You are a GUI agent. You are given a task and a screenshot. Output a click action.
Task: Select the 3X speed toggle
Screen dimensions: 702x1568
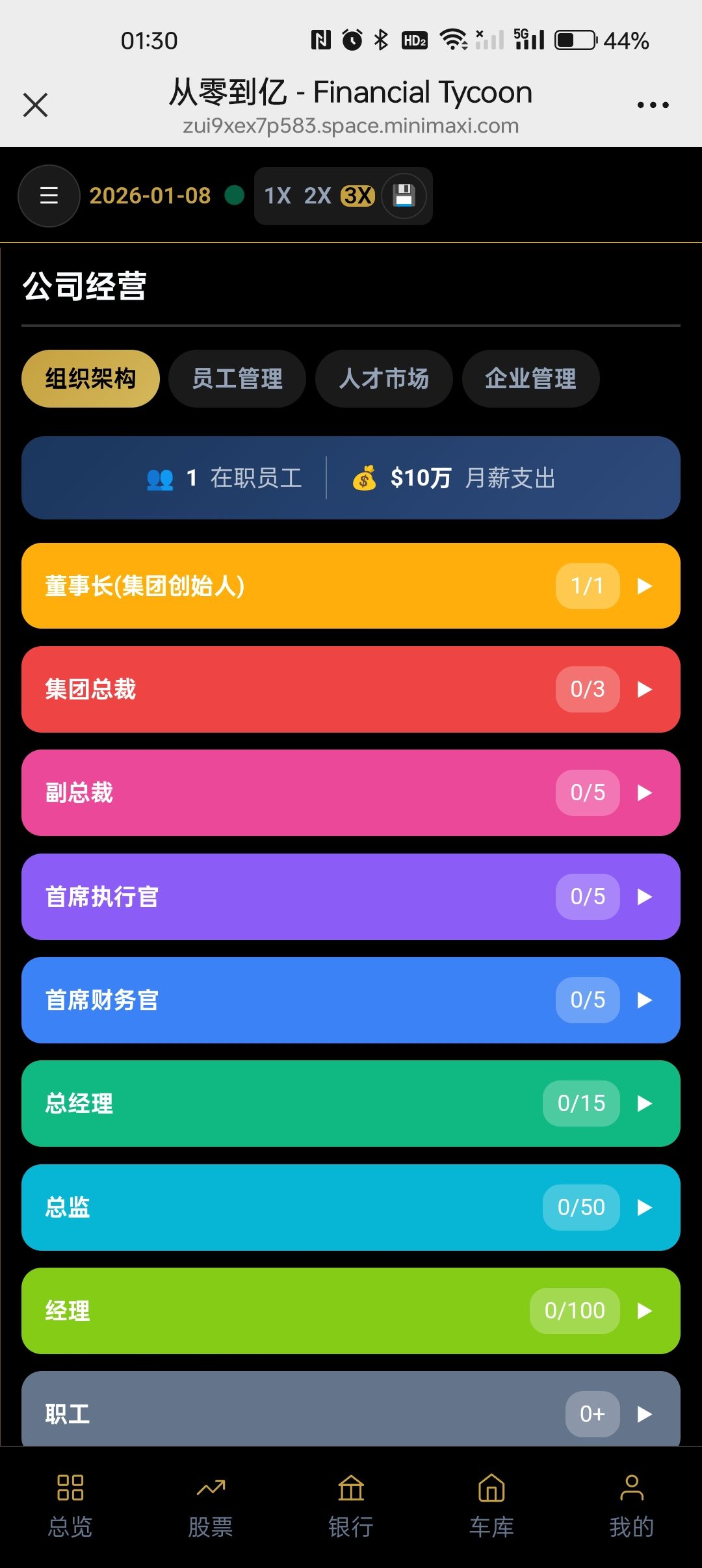click(x=357, y=196)
